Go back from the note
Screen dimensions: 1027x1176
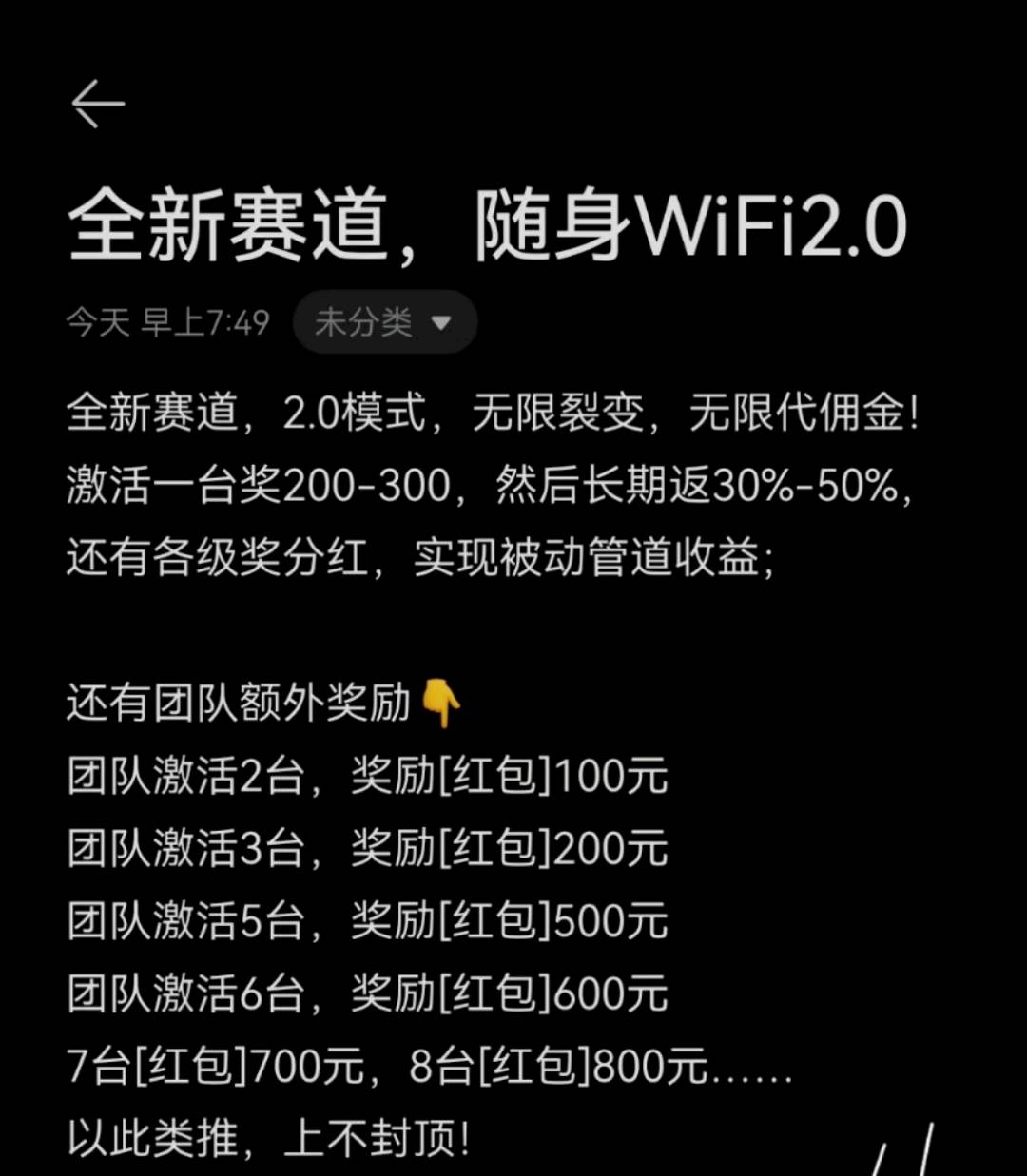tap(98, 104)
